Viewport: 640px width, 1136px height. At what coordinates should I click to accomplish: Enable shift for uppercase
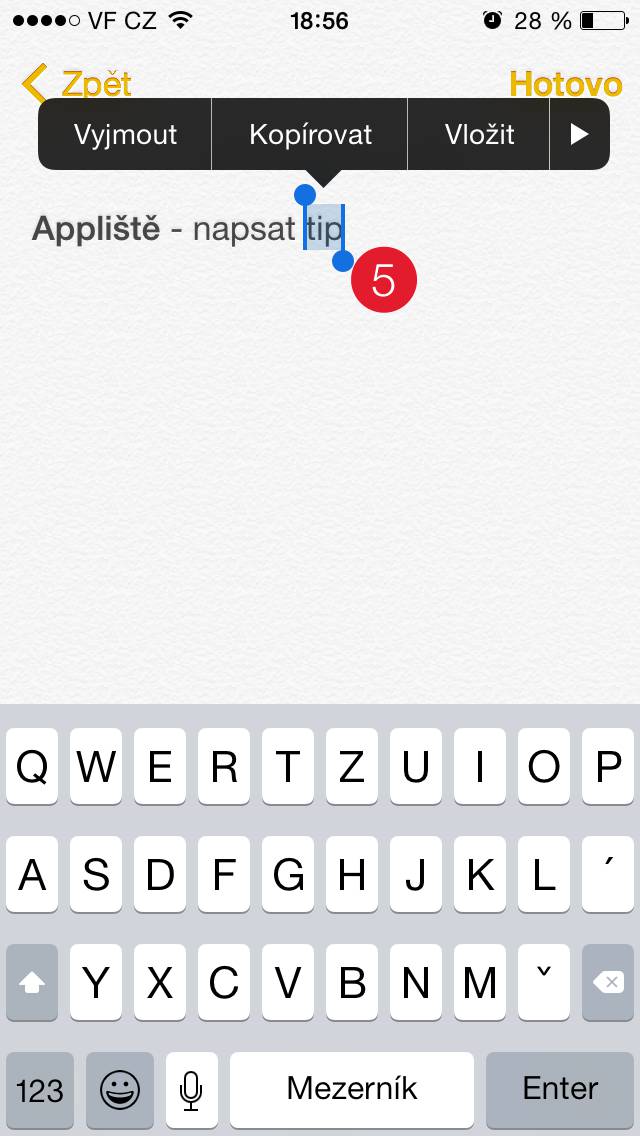pyautogui.click(x=32, y=983)
